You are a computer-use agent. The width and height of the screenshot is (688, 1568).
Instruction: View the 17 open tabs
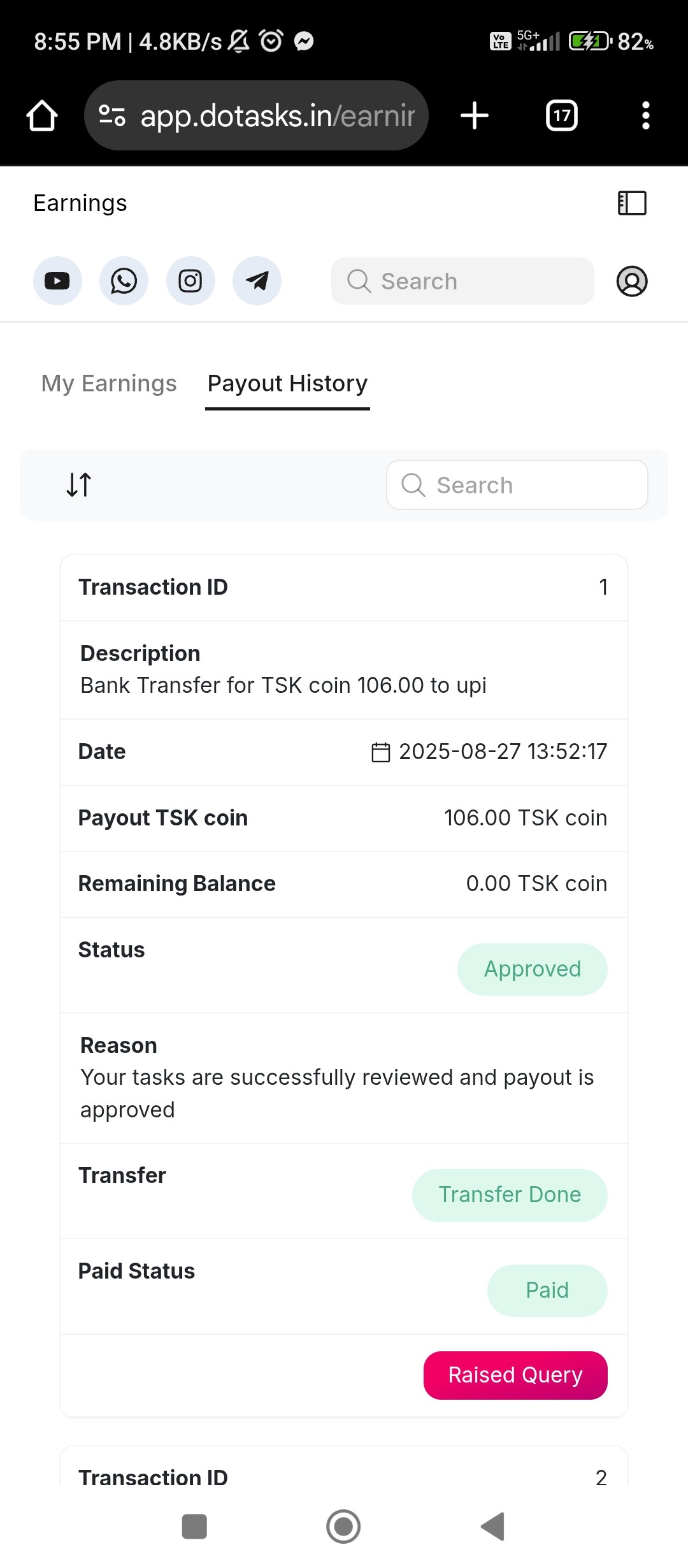562,115
